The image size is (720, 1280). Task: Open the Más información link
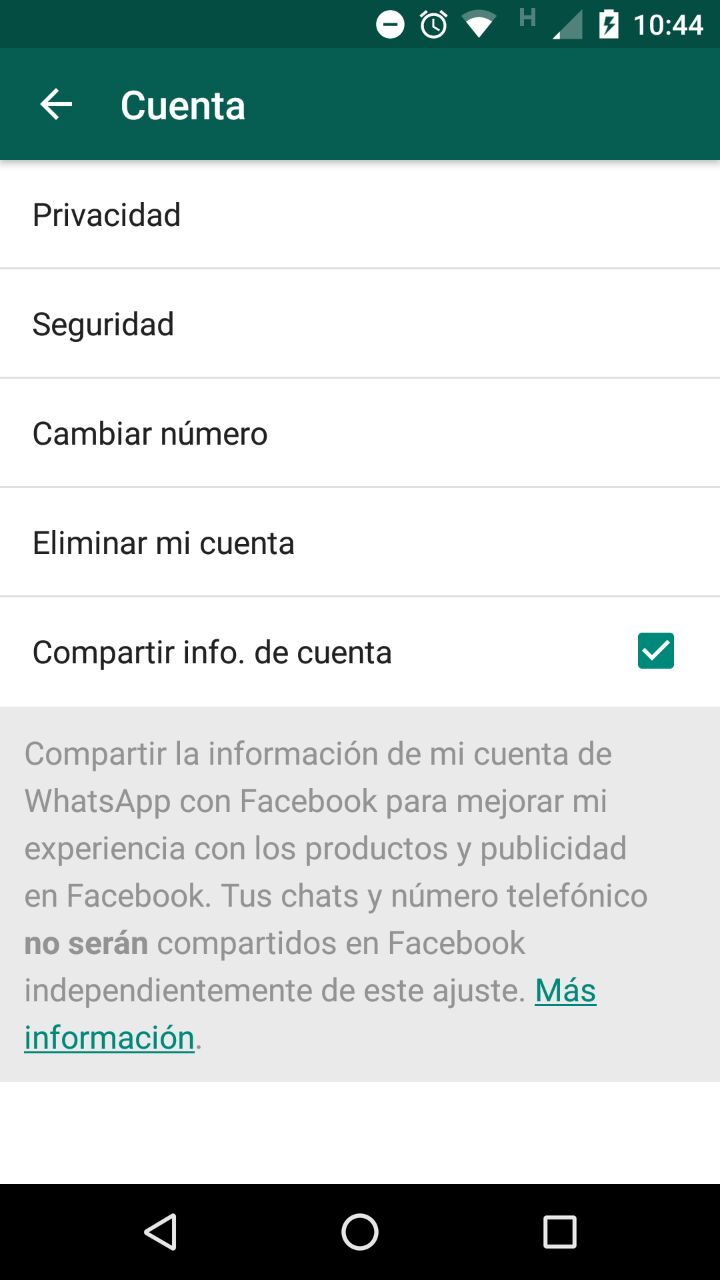coord(565,991)
